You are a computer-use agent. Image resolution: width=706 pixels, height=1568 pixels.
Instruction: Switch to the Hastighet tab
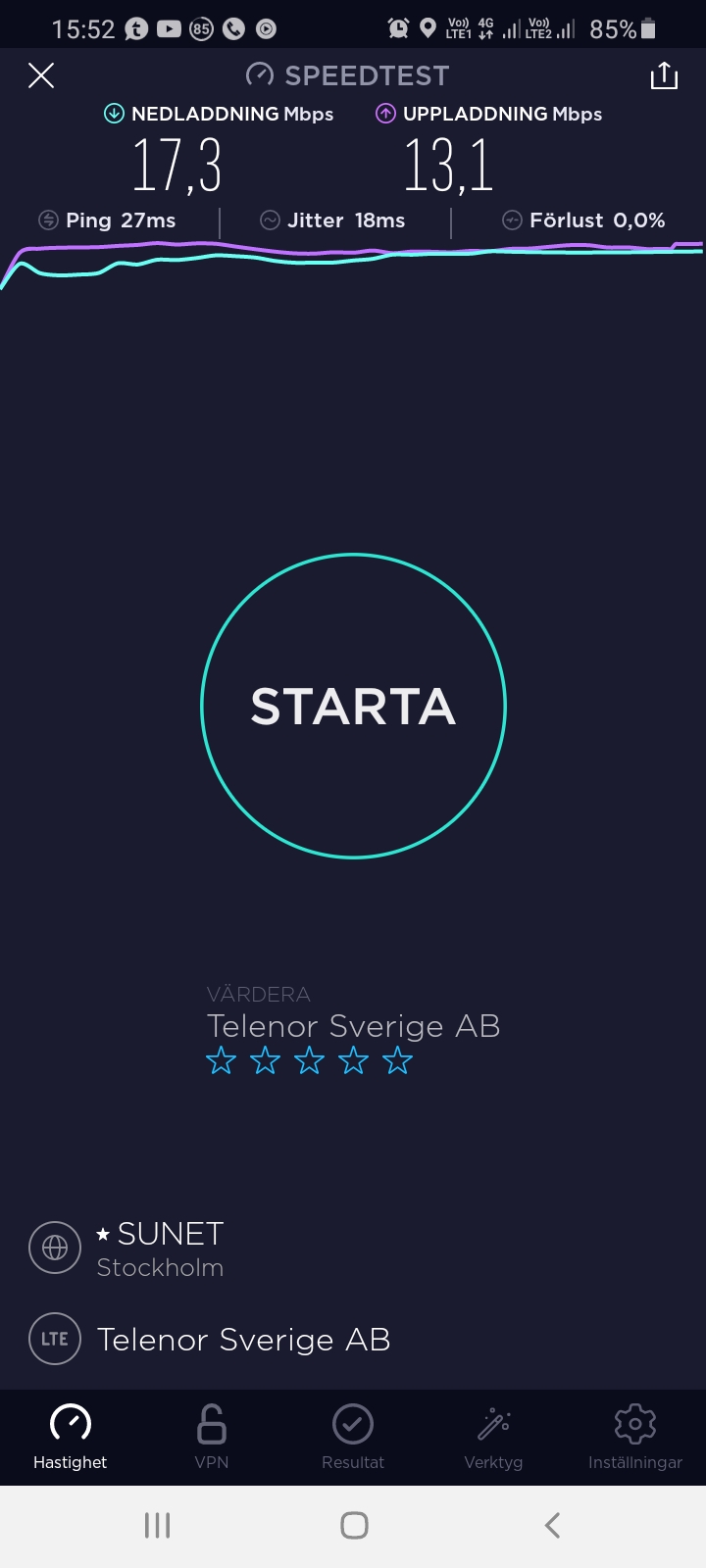71,1437
